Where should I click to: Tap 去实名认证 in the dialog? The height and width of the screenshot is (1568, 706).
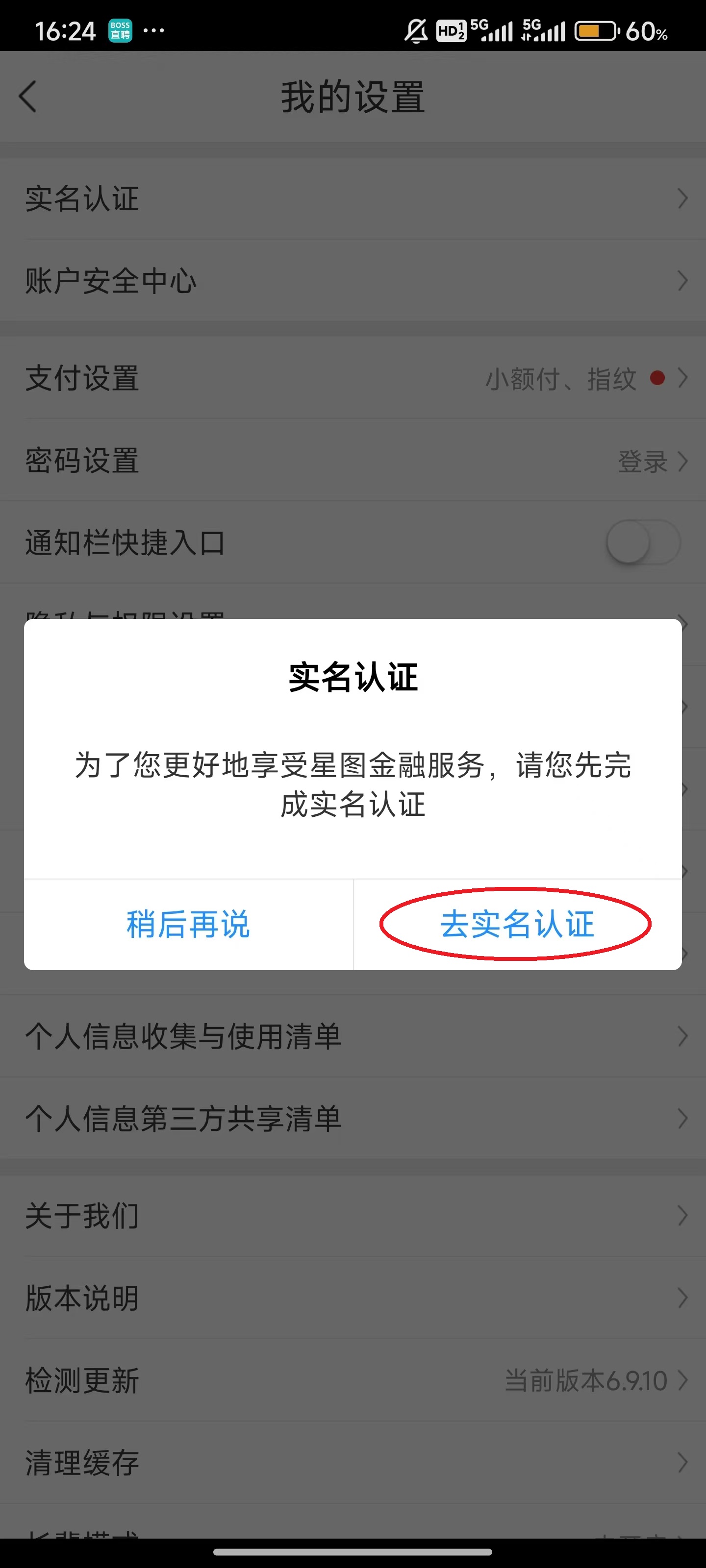(517, 924)
